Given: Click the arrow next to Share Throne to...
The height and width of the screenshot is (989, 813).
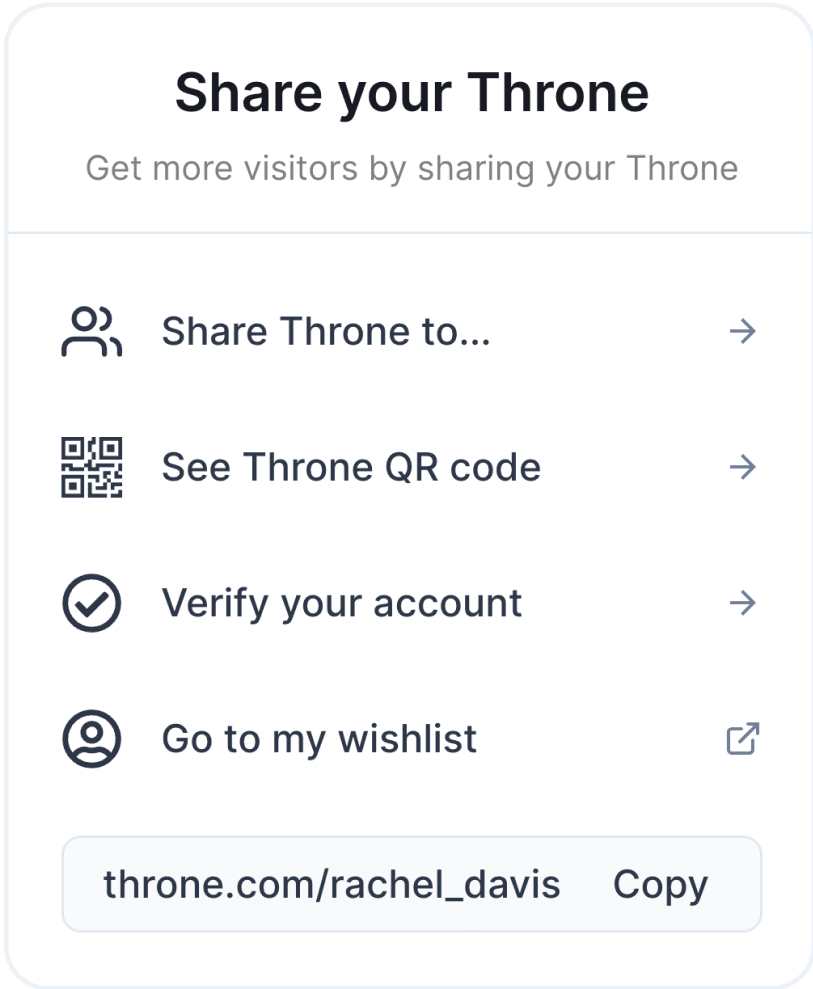Looking at the screenshot, I should point(743,331).
